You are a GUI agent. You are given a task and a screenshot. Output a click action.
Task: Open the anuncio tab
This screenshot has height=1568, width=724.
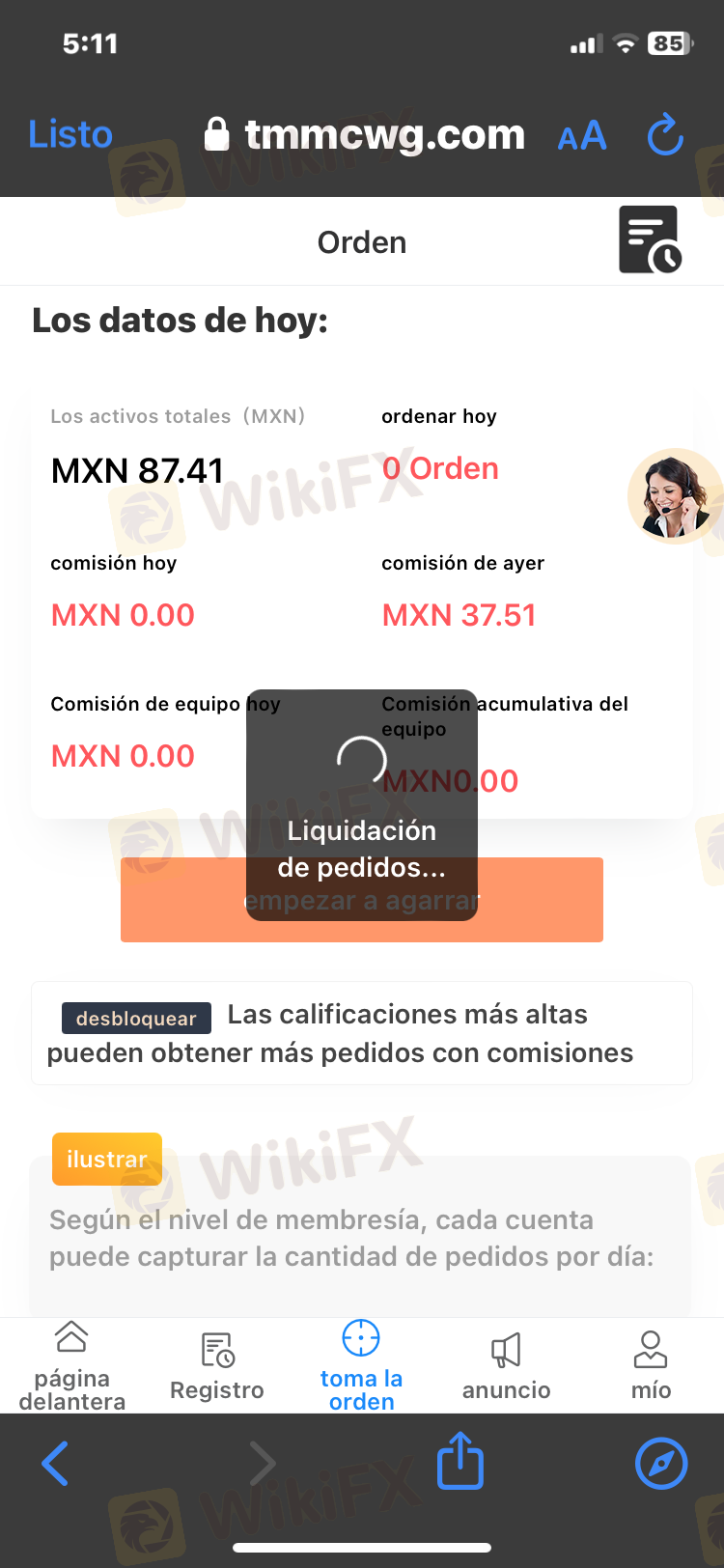click(506, 1365)
